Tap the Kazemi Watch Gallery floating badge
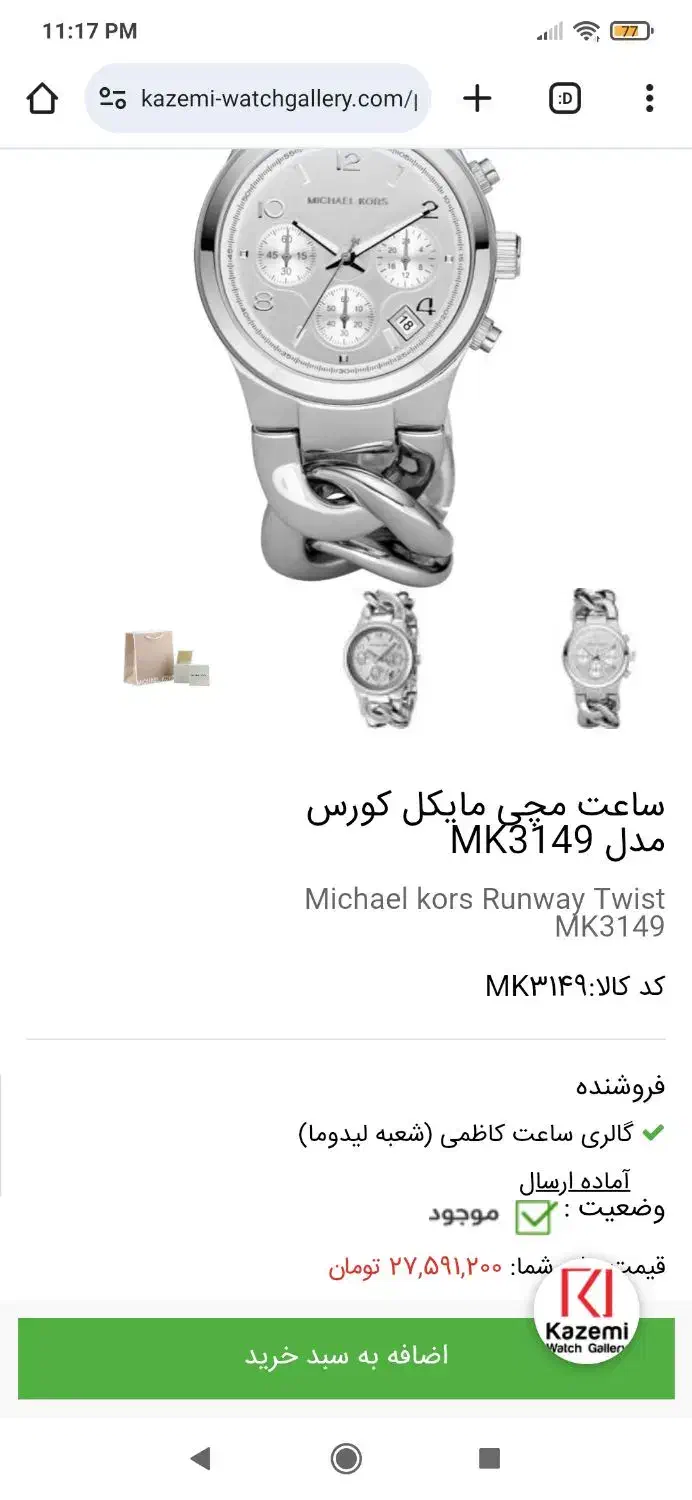This screenshot has width=692, height=1500. 586,1312
